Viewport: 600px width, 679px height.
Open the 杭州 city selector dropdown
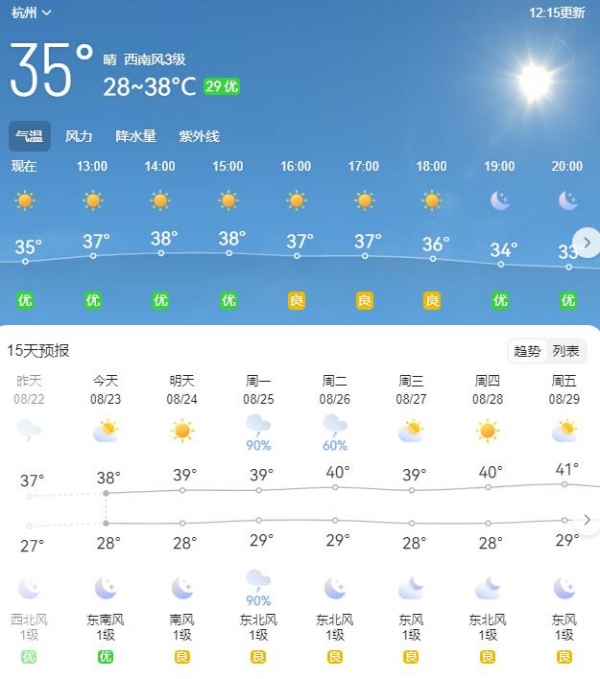tap(31, 13)
